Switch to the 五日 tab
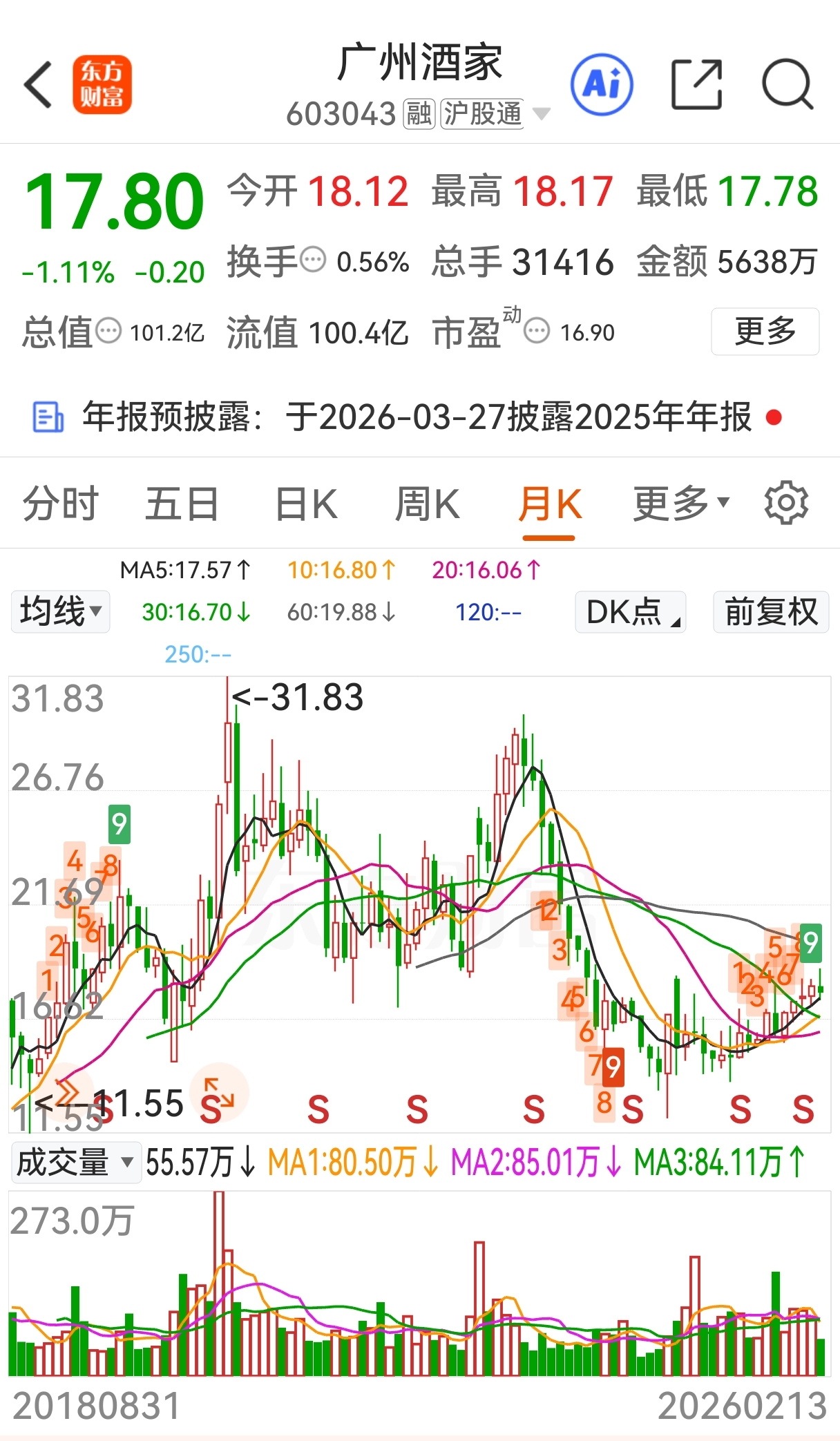 pyautogui.click(x=182, y=504)
